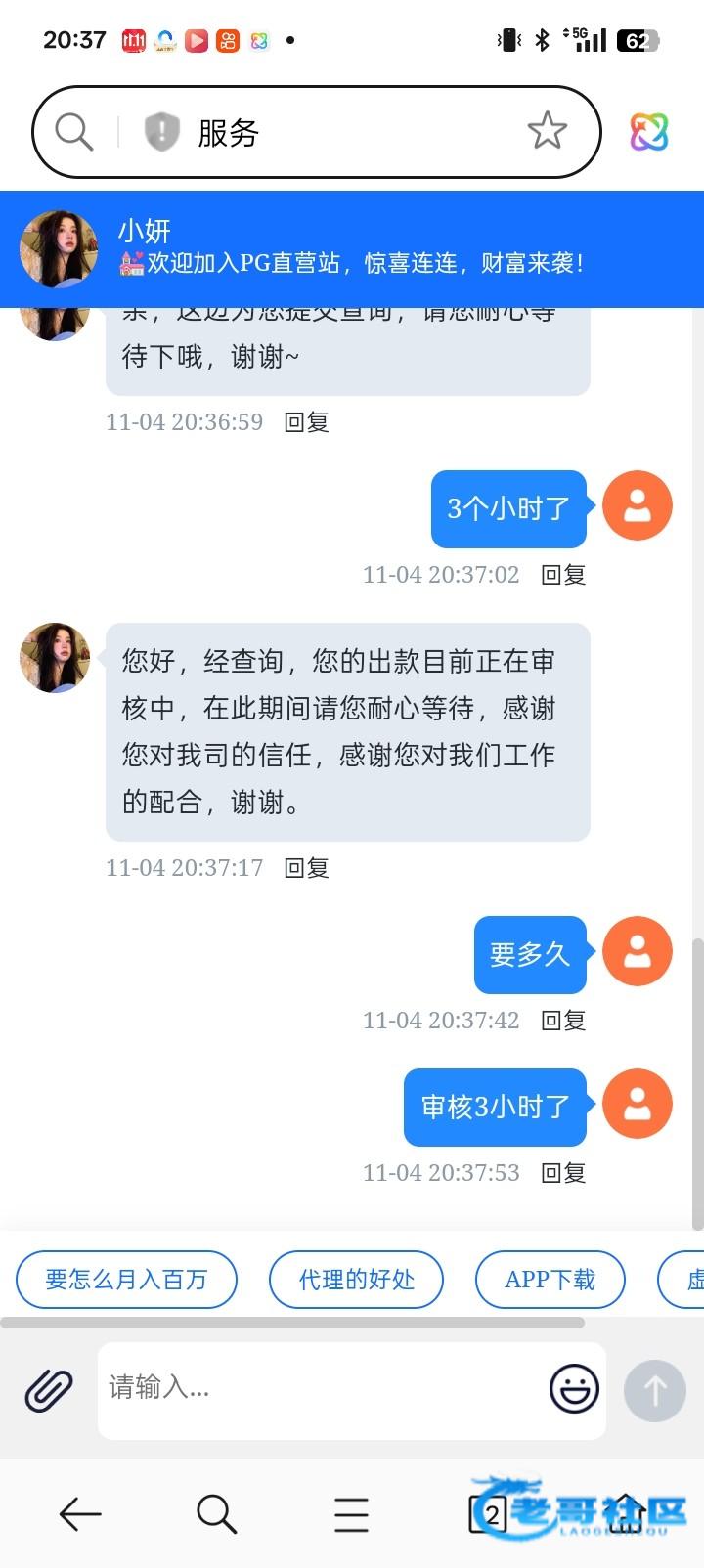Select the 代理的好处 chip
Screen dimensions: 704x1568
click(356, 1280)
